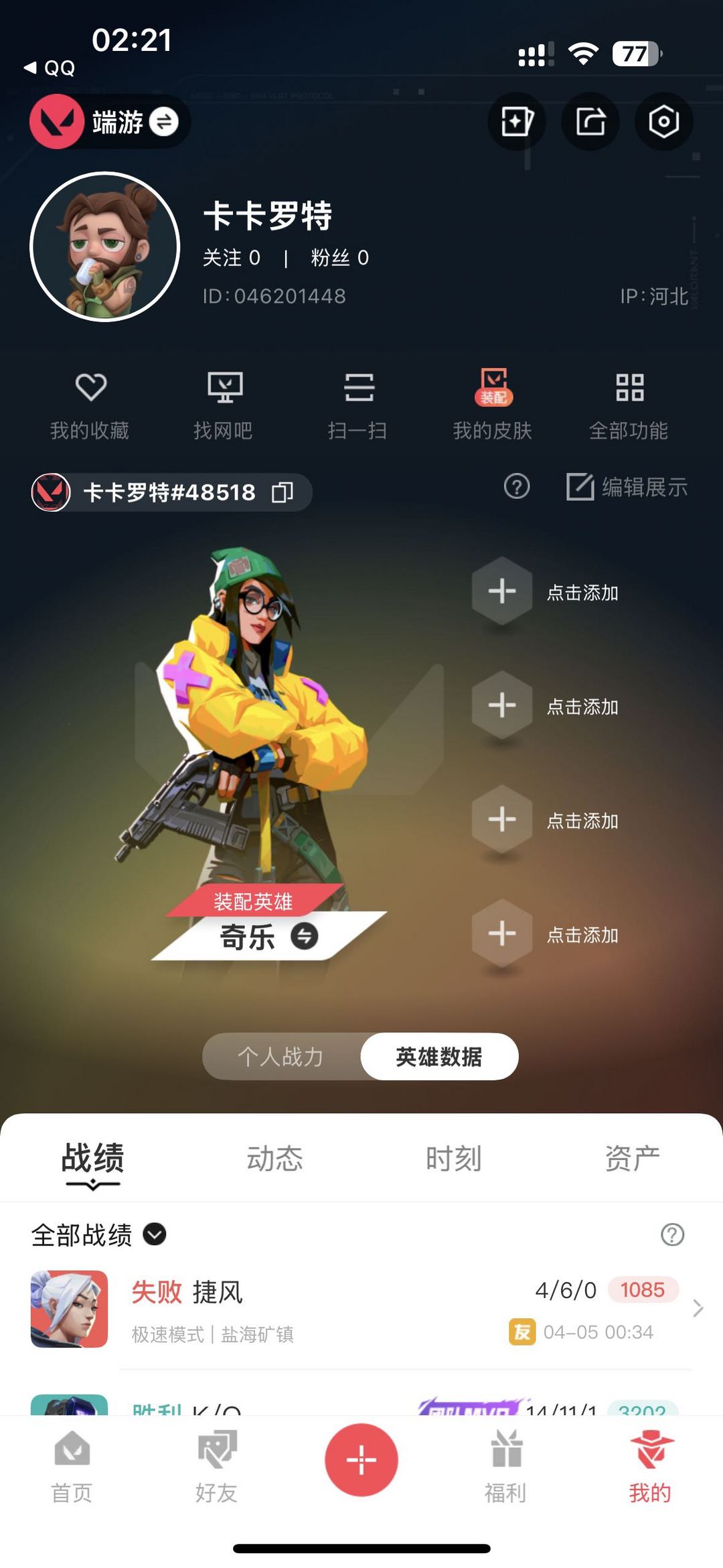Switch hero display to 个人战力
This screenshot has height=1568, width=723.
coord(280,1056)
